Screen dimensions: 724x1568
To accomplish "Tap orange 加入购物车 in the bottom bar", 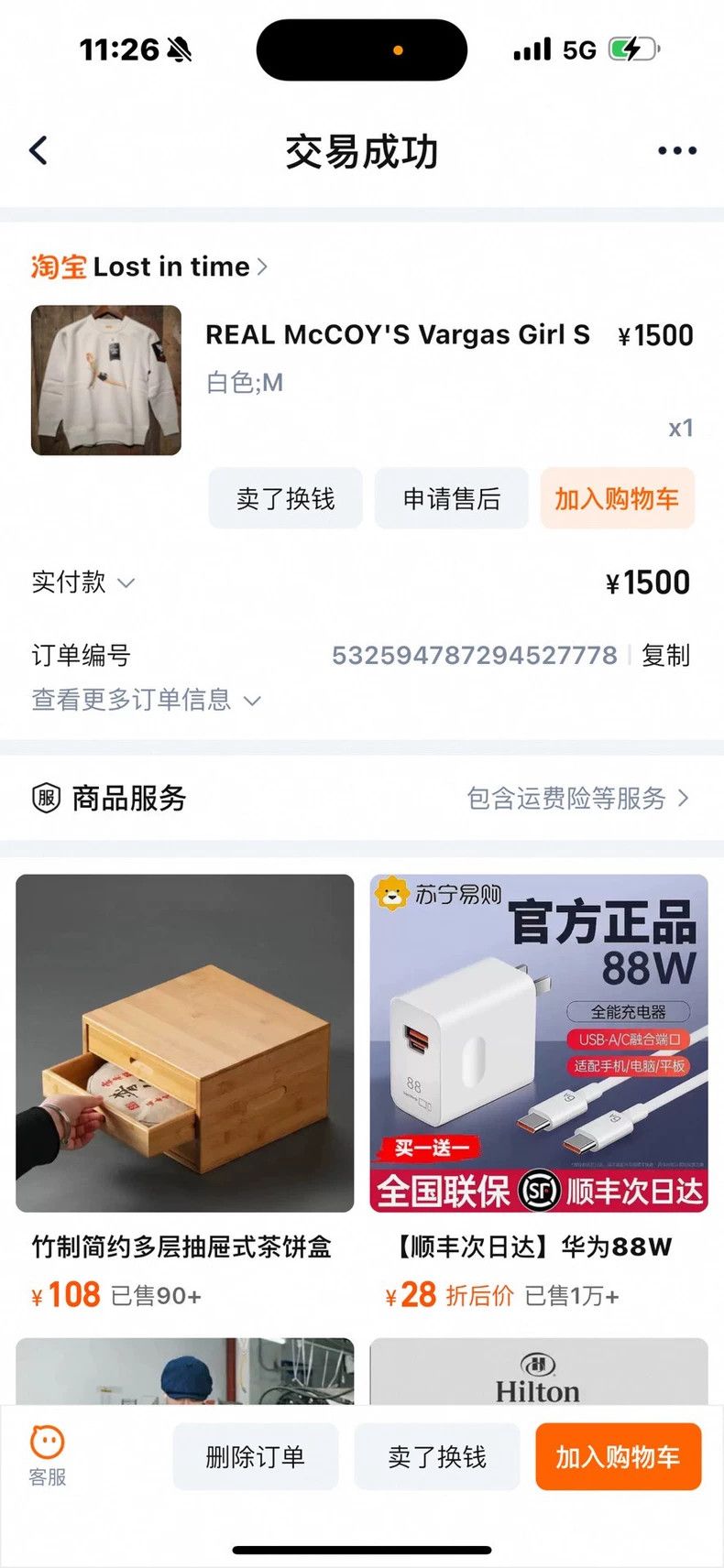I will click(x=619, y=1456).
